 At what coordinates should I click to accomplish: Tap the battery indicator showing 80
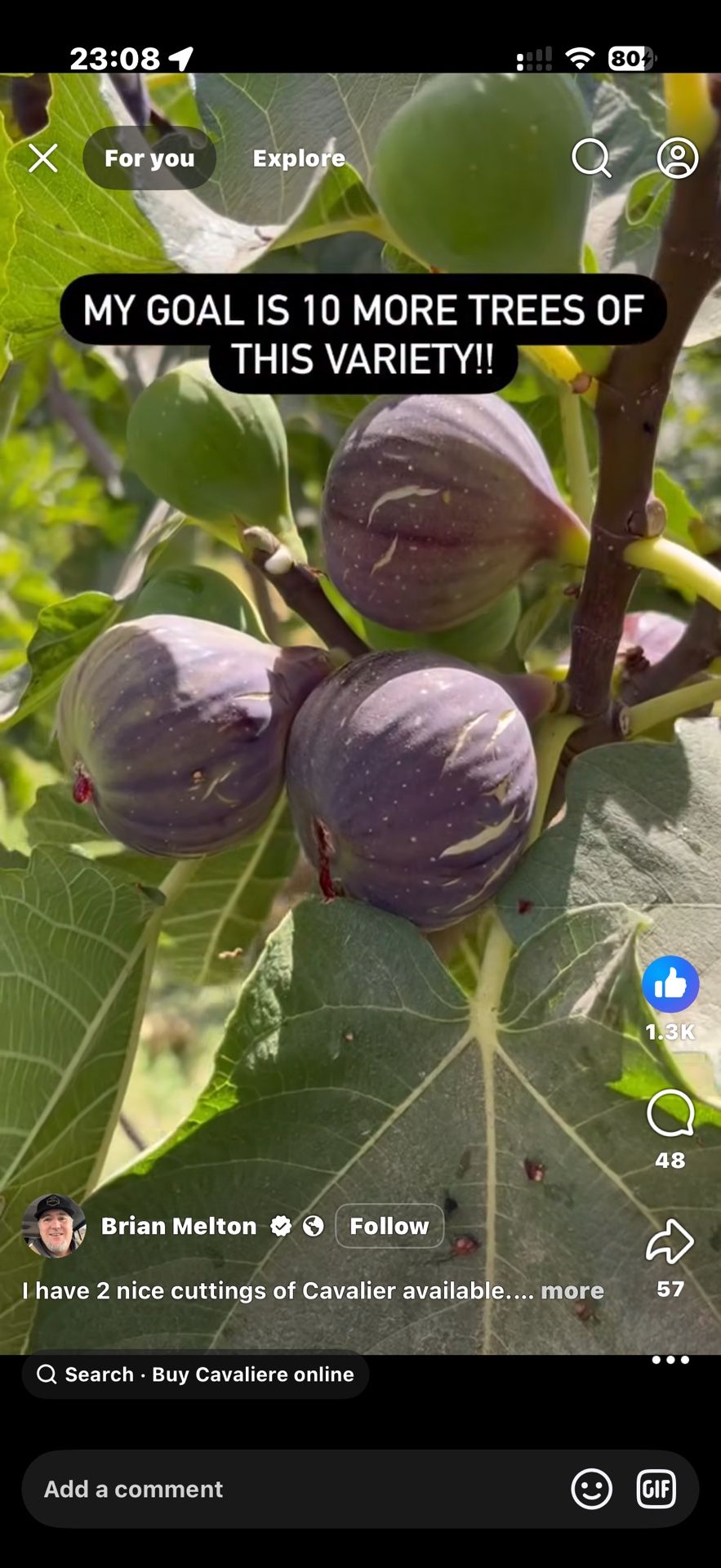[629, 57]
